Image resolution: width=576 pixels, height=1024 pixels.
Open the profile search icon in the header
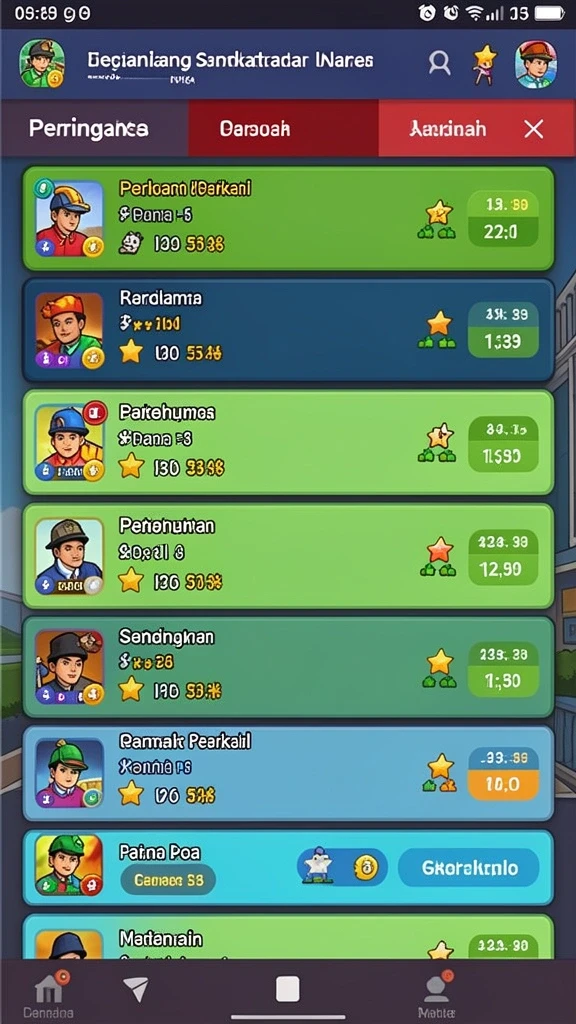(440, 63)
